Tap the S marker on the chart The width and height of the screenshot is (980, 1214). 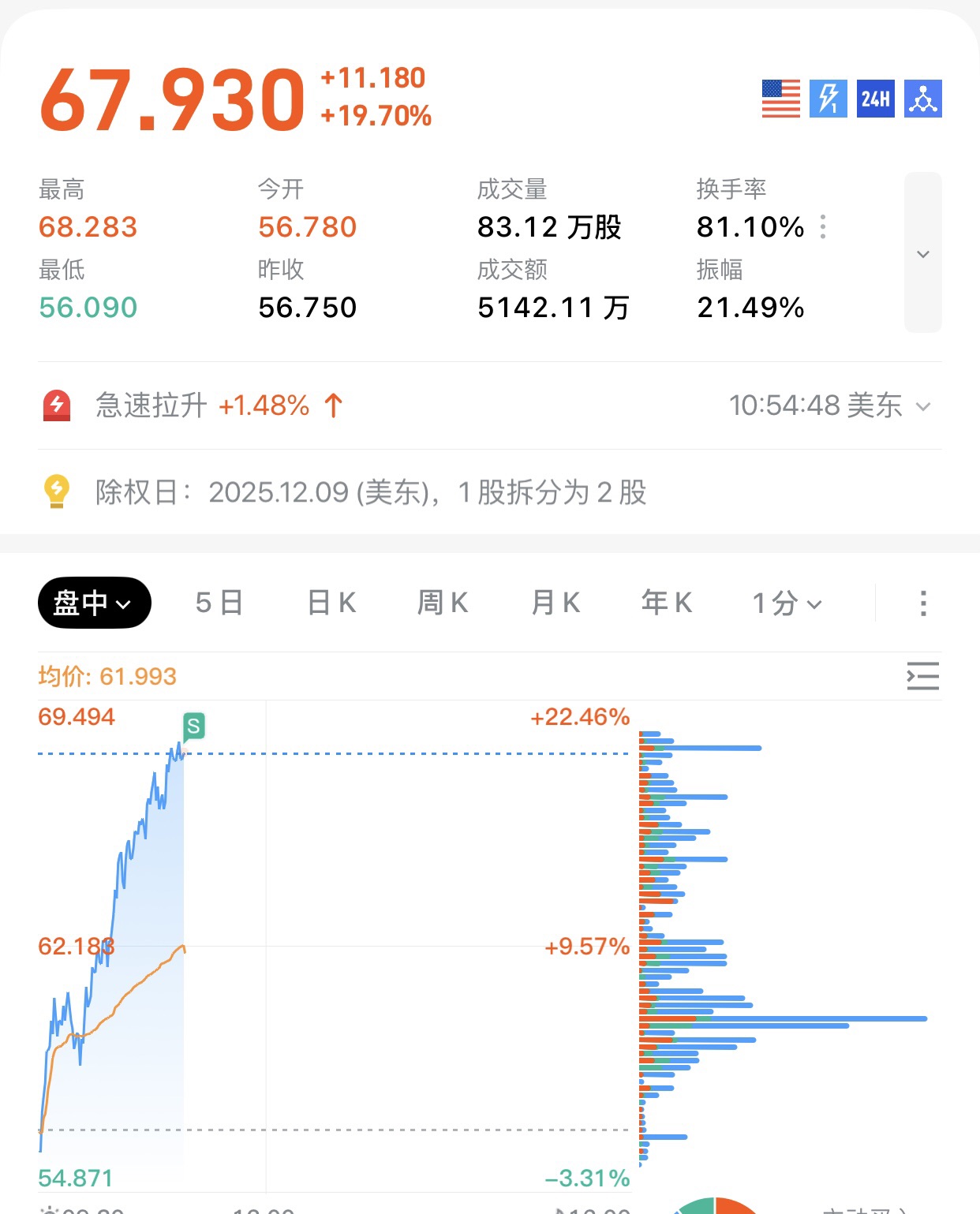click(193, 725)
